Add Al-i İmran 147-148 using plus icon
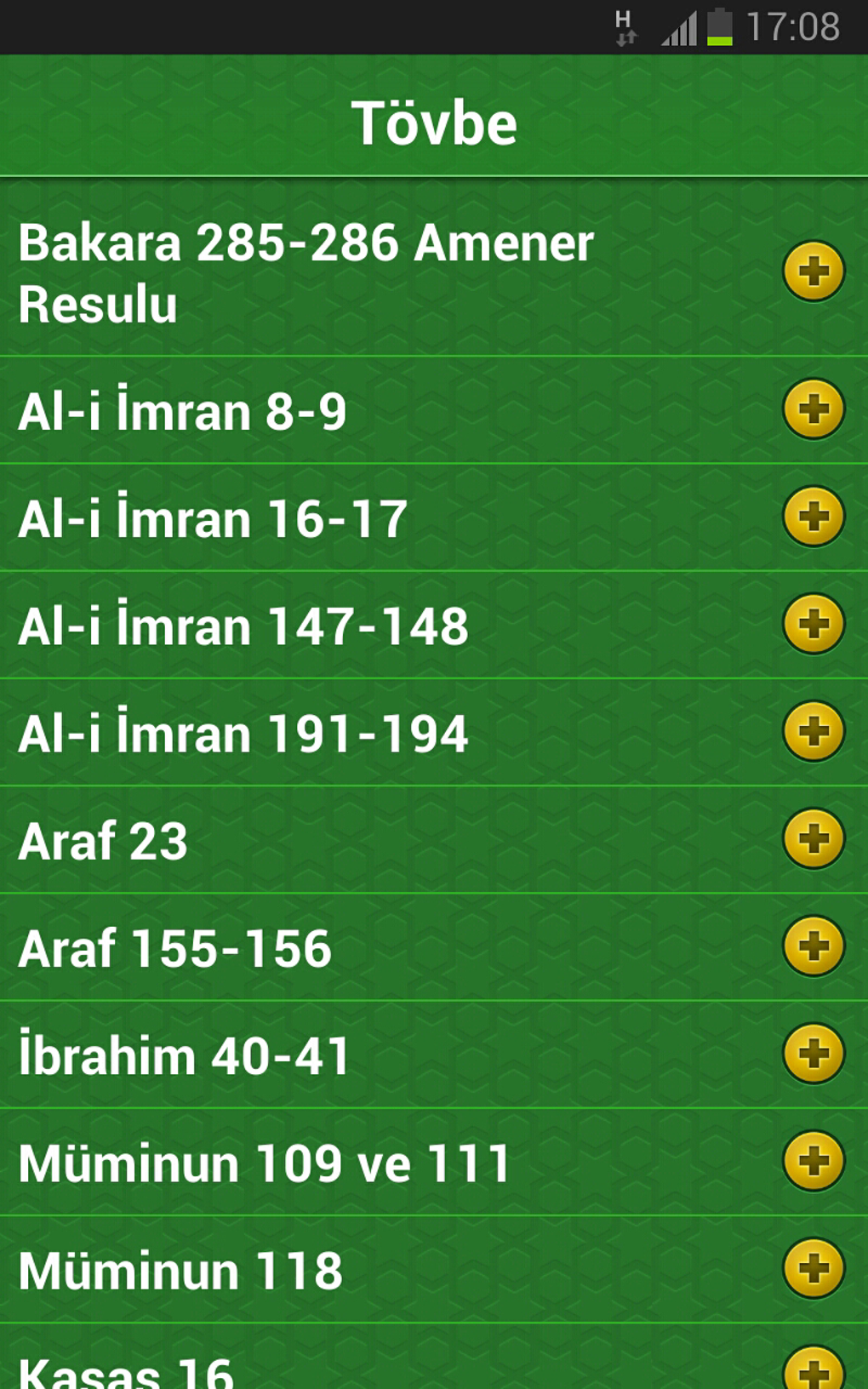 pyautogui.click(x=814, y=624)
